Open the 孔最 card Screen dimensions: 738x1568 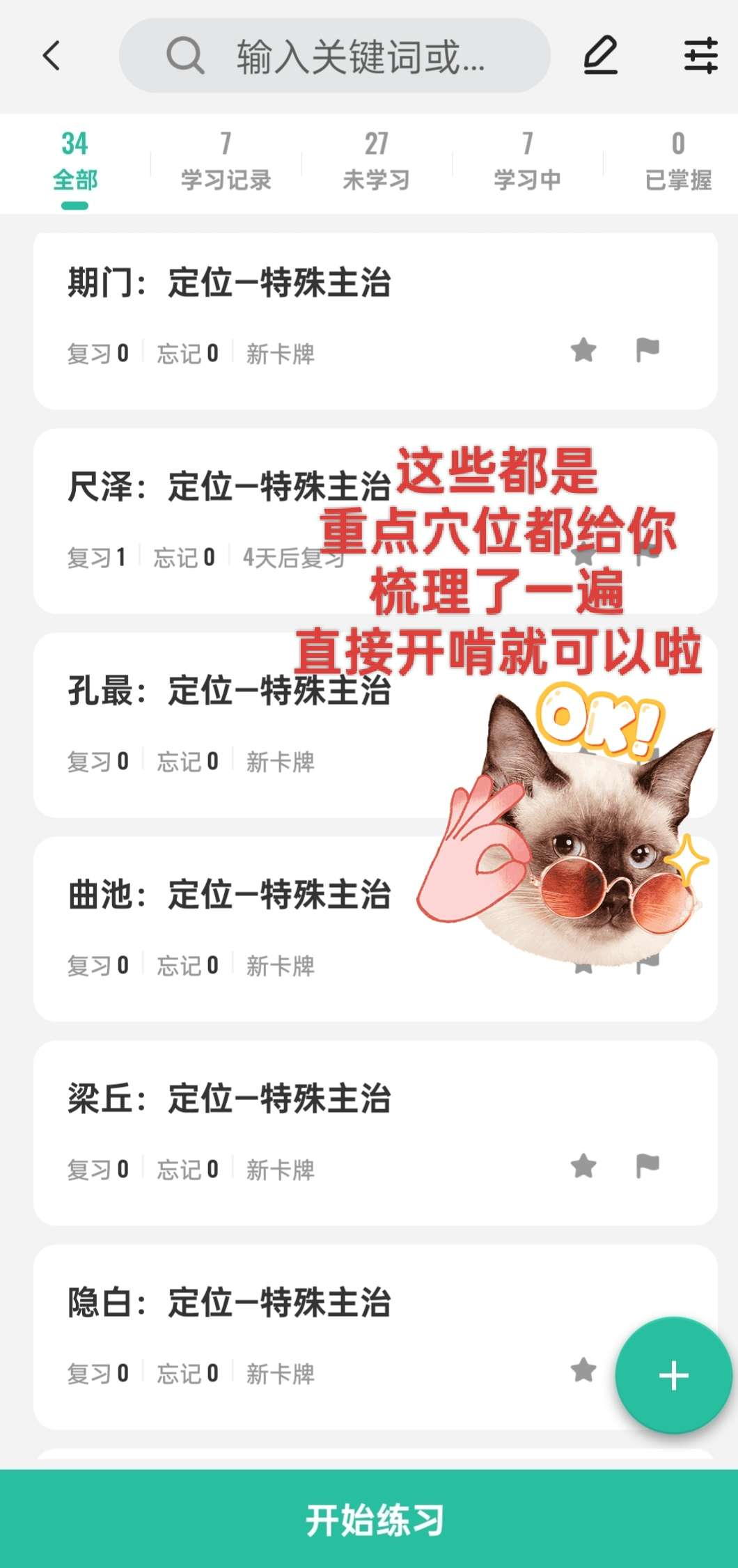tap(209, 724)
